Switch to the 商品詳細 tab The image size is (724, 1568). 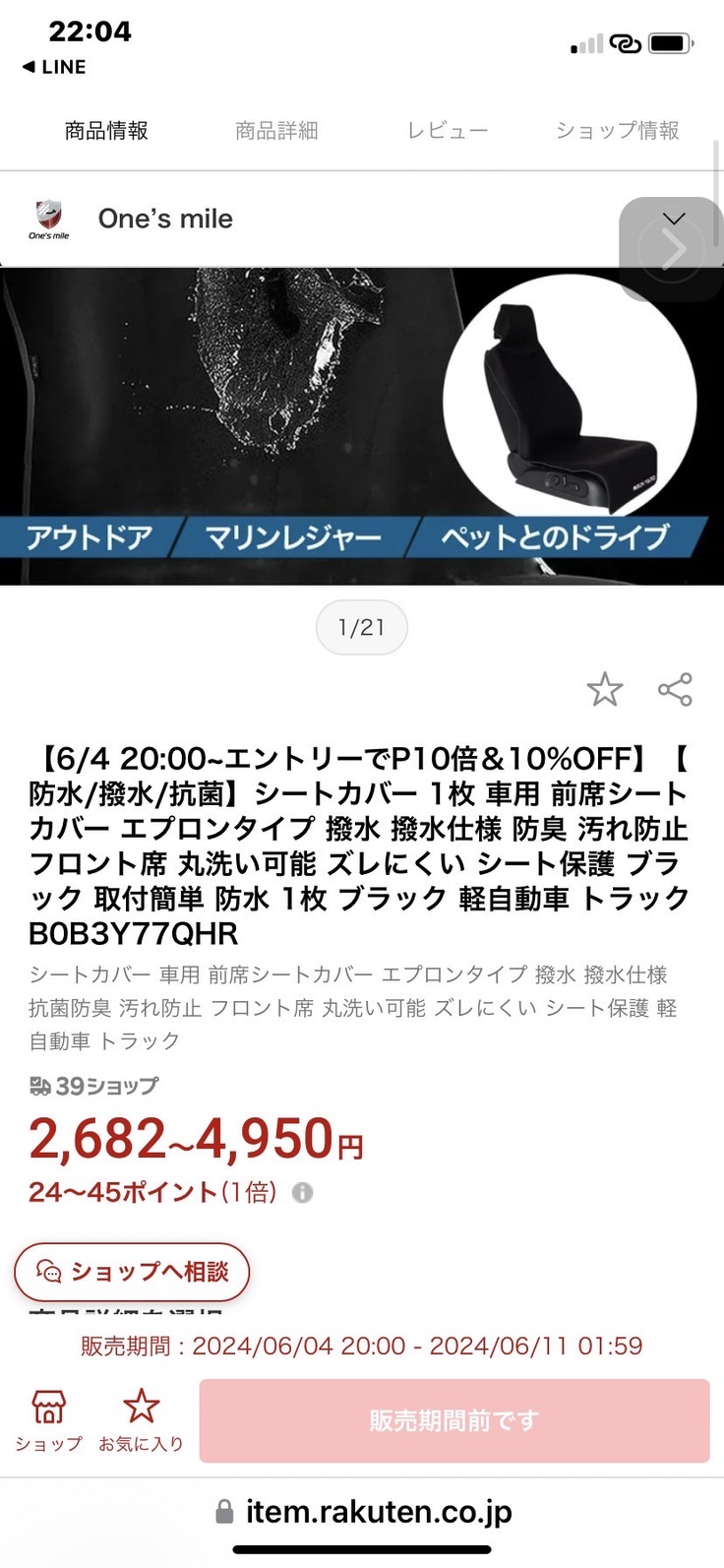276,131
